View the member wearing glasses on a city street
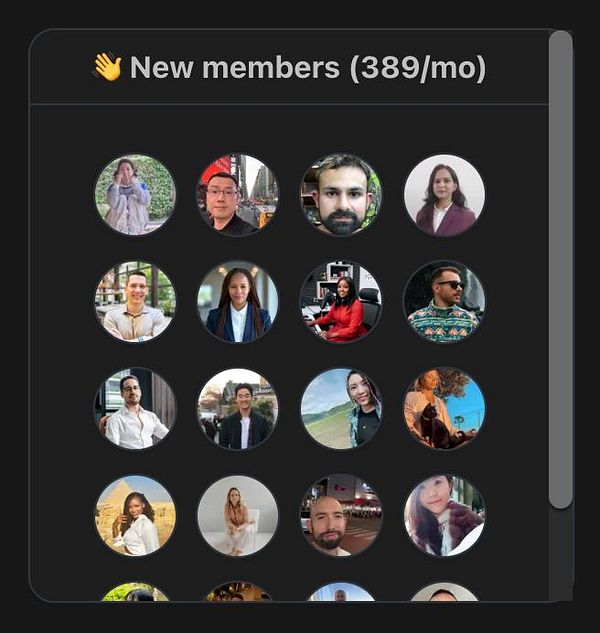Viewport: 600px width, 633px height. pos(238,194)
